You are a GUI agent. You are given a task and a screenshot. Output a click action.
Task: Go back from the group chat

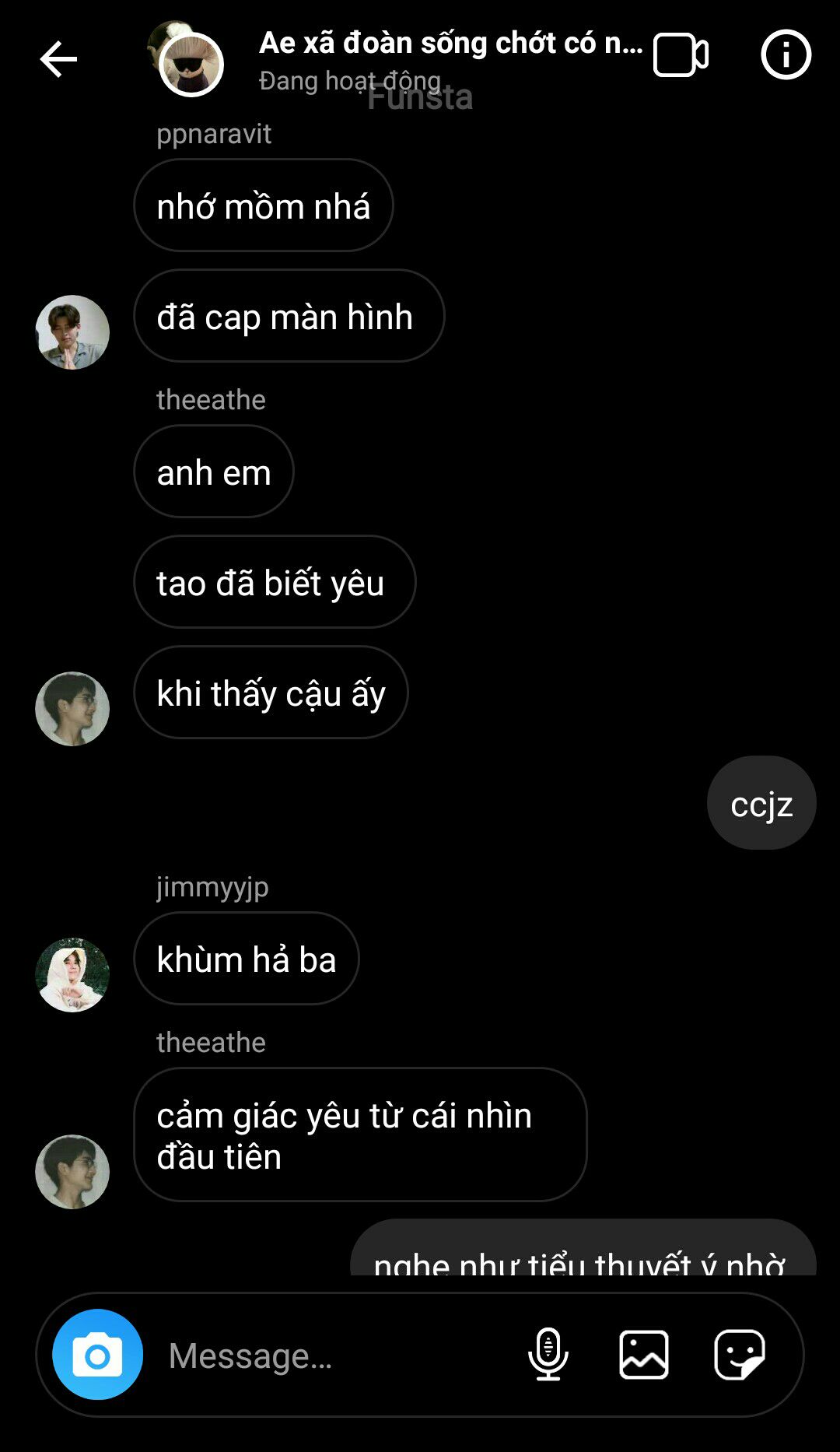point(58,59)
